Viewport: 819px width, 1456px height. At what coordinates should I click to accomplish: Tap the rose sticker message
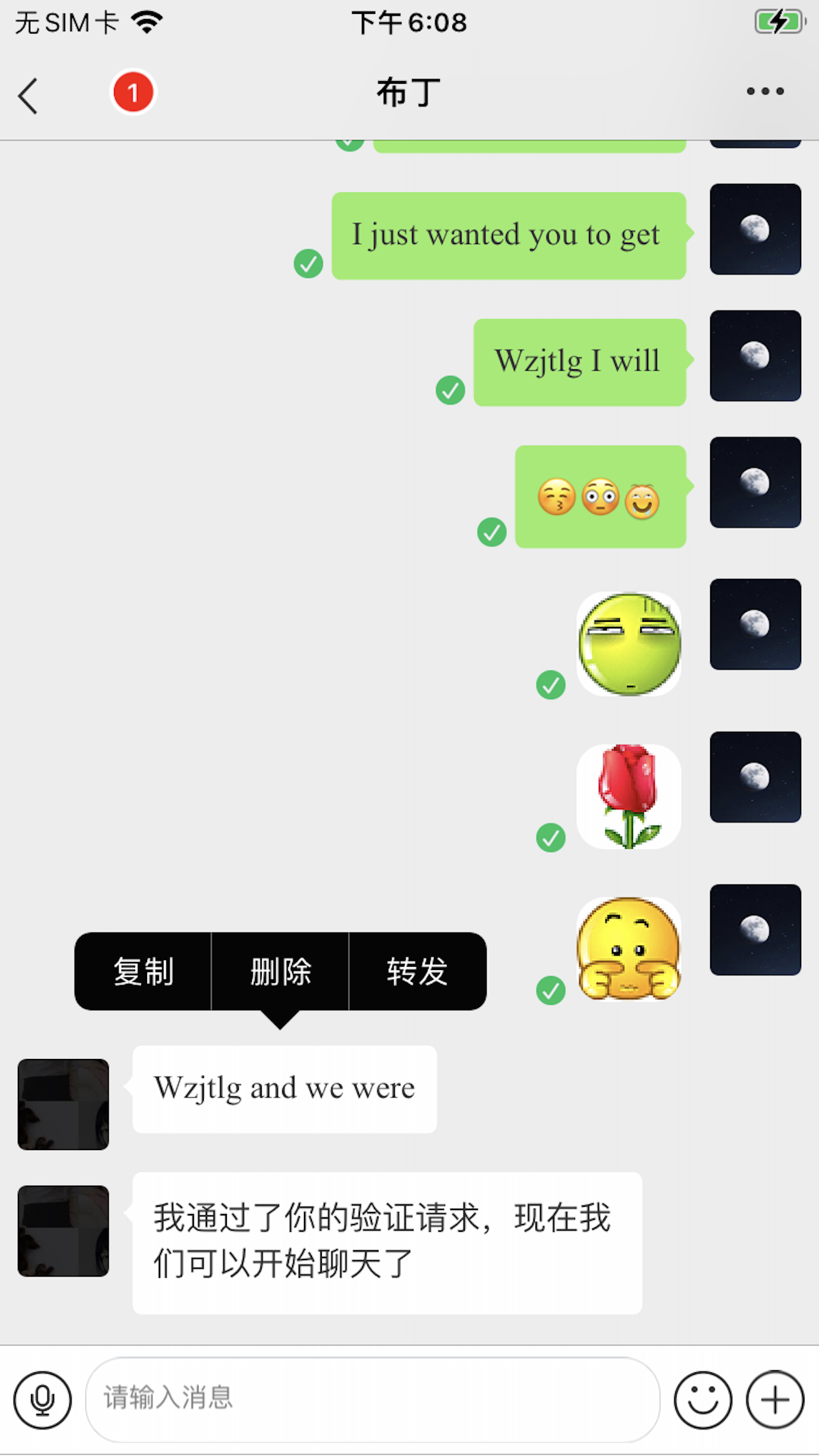[x=629, y=797]
